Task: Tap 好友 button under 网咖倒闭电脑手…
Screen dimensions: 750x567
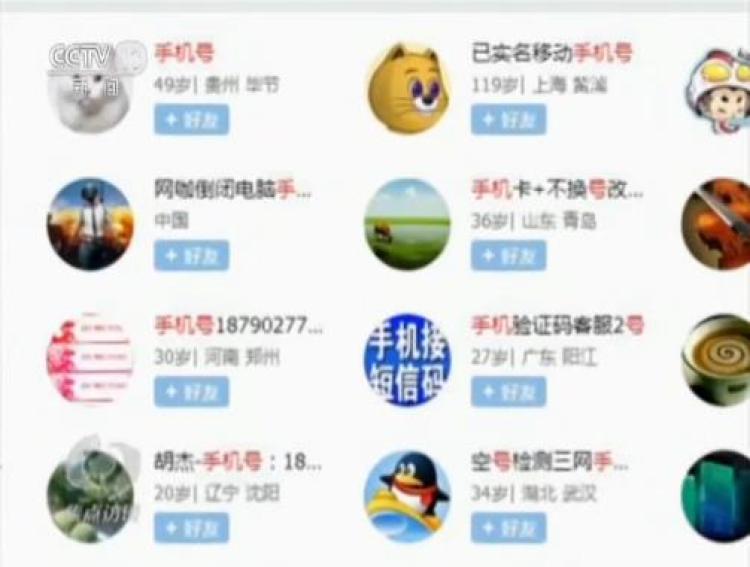Action: (191, 256)
